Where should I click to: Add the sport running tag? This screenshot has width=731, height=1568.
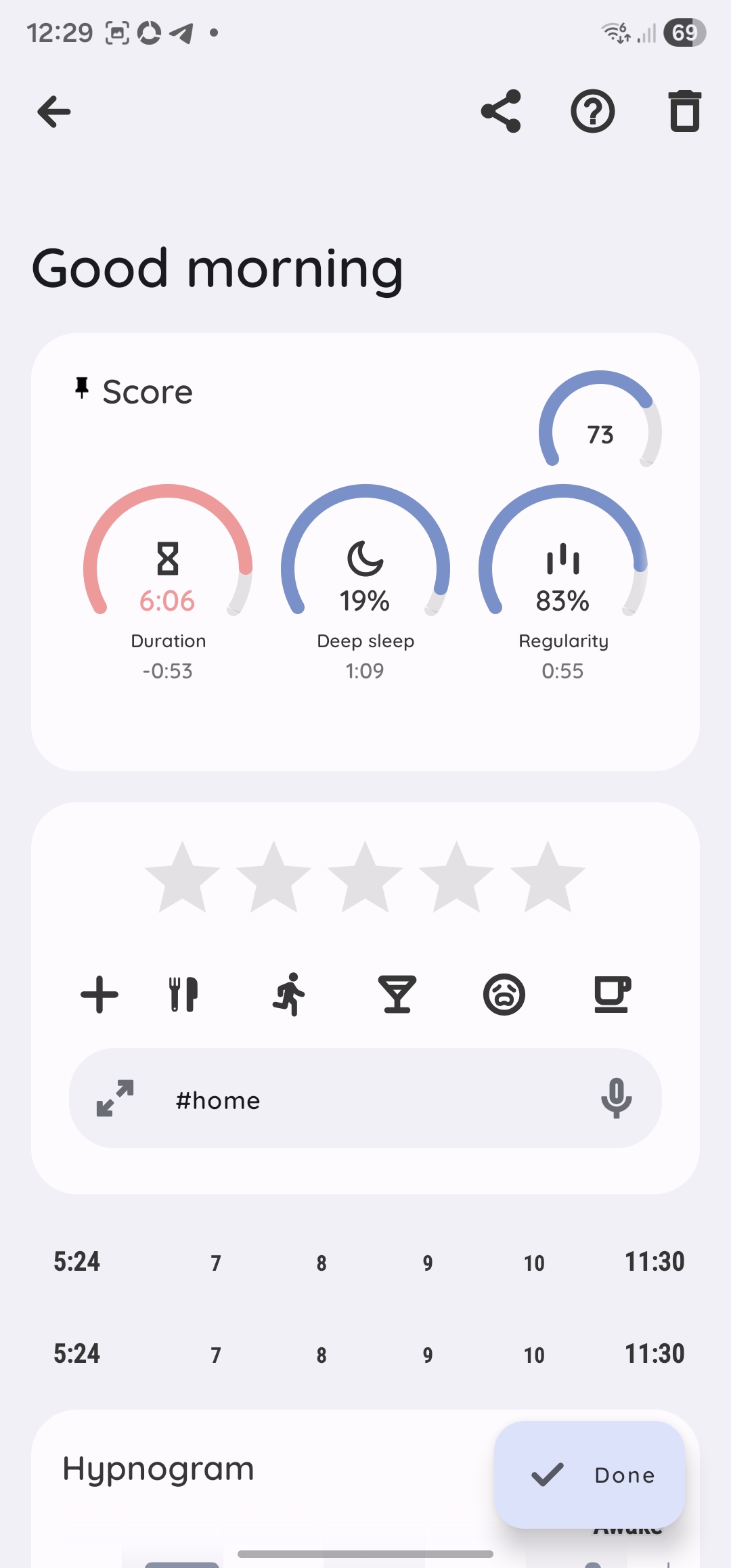290,995
